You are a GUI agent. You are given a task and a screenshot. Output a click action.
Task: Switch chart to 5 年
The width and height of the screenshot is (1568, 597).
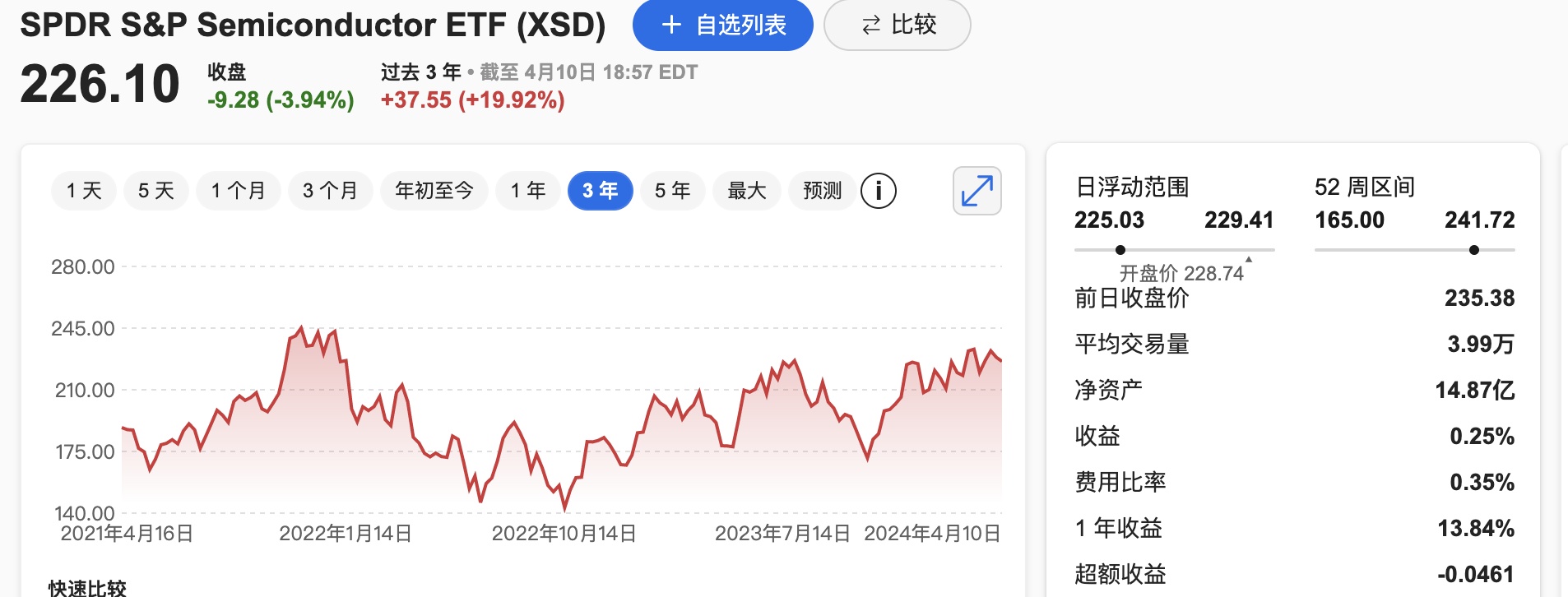[672, 191]
